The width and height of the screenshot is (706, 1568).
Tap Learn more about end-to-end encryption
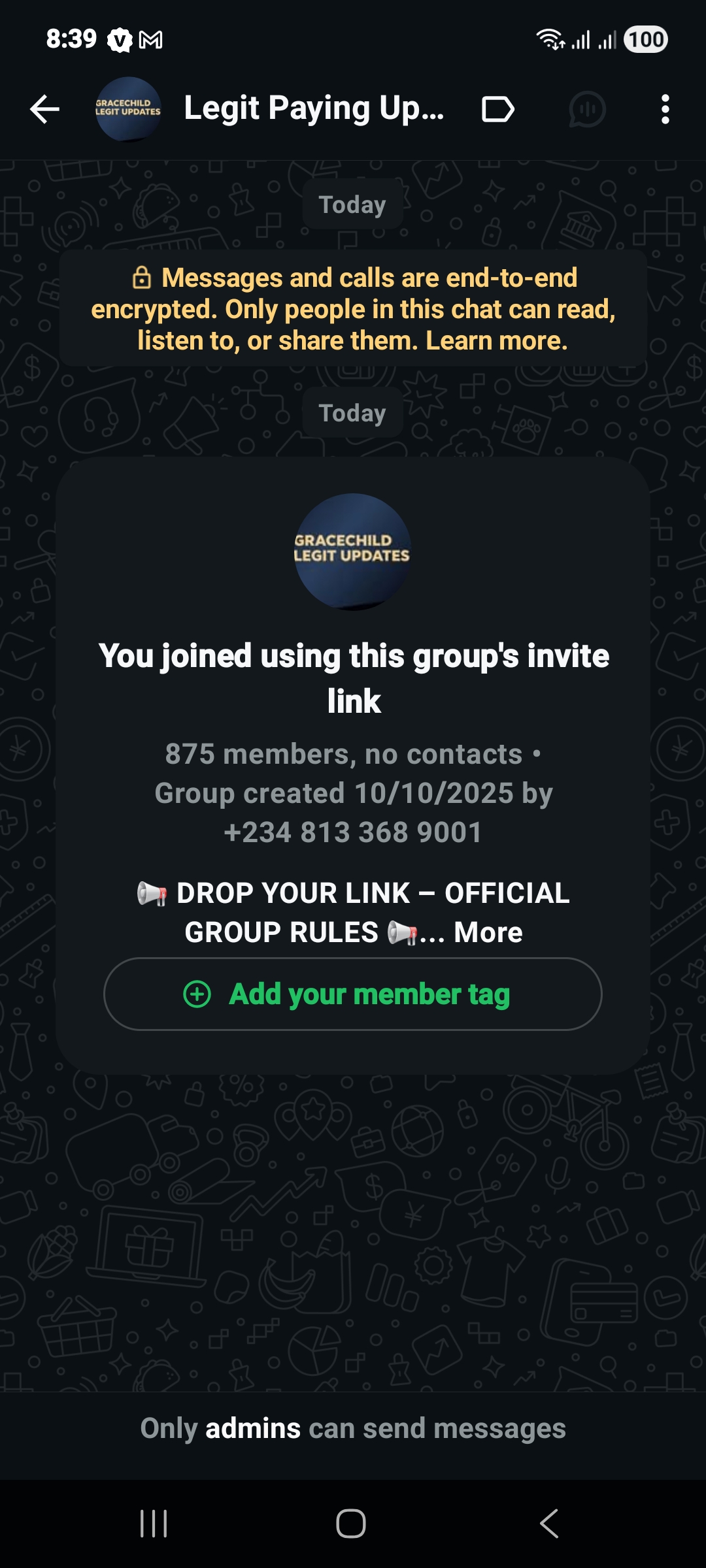coord(496,341)
